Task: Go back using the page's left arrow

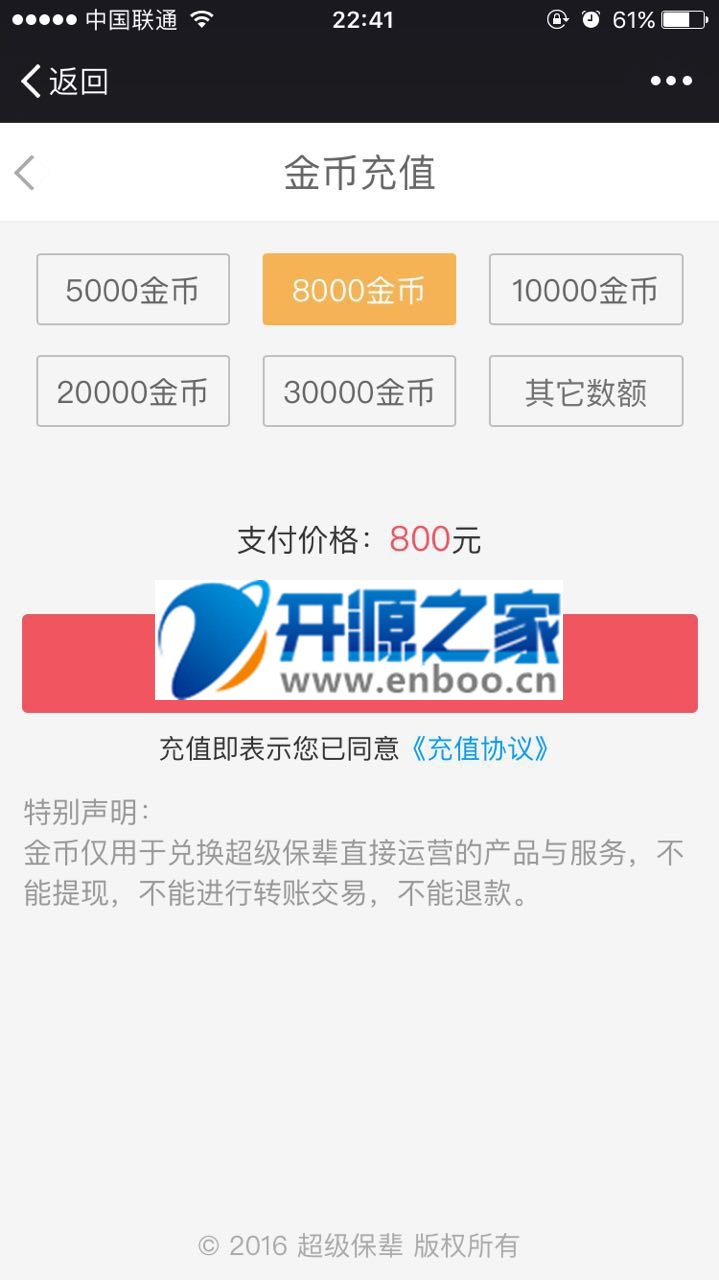Action: [x=26, y=173]
